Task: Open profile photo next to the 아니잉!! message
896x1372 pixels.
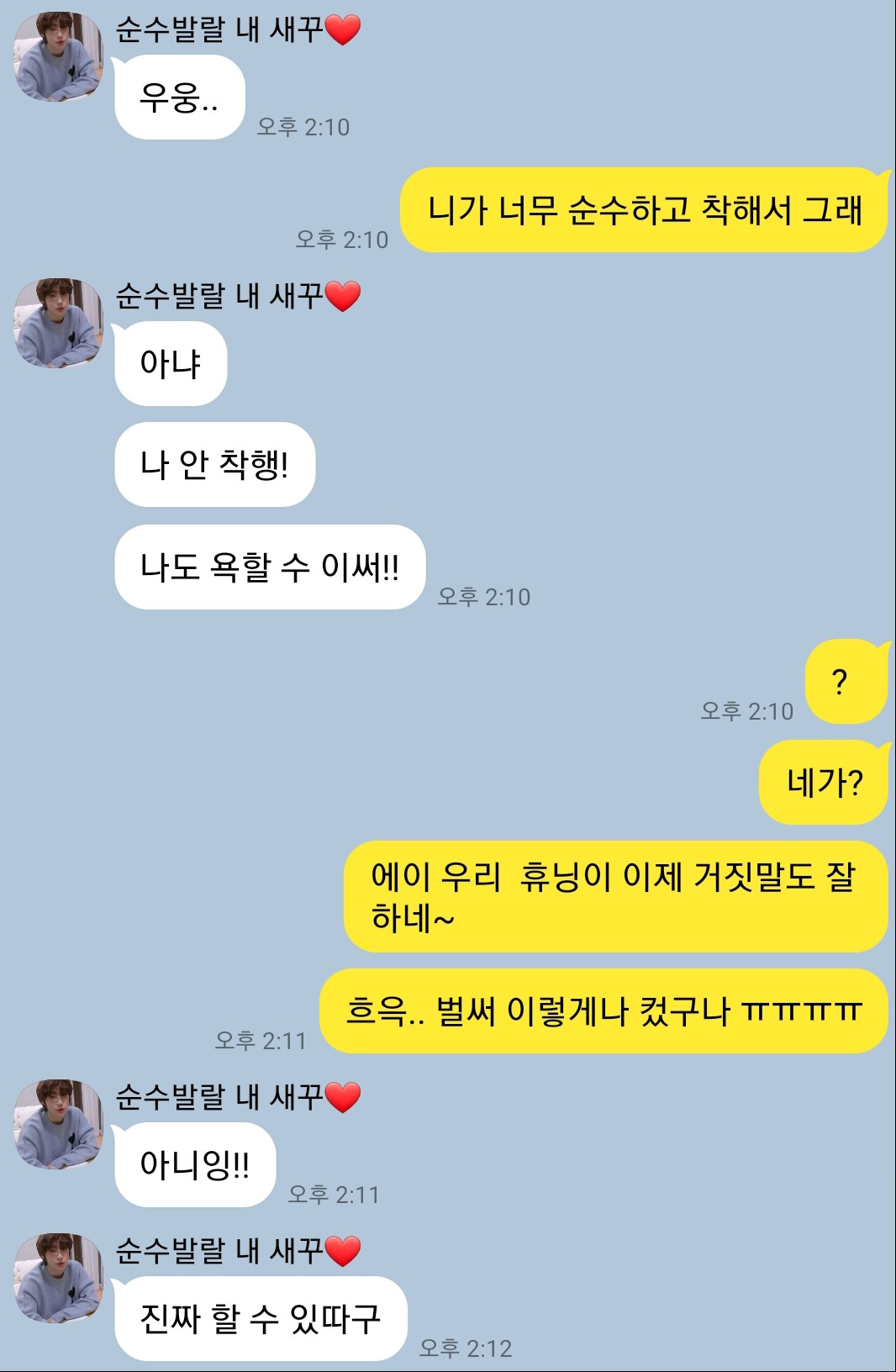Action: click(58, 1124)
